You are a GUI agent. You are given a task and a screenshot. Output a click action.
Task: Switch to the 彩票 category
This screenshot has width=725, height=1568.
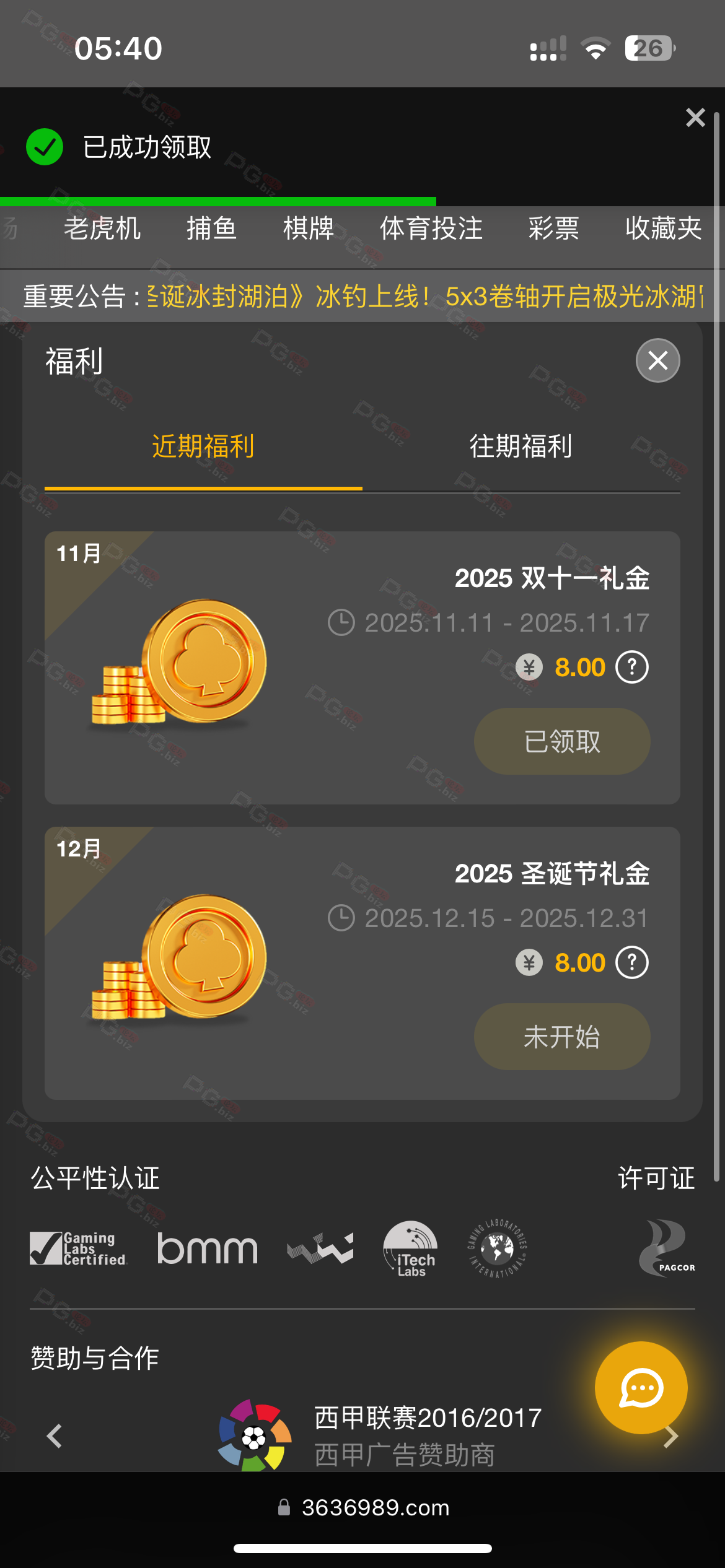click(553, 229)
